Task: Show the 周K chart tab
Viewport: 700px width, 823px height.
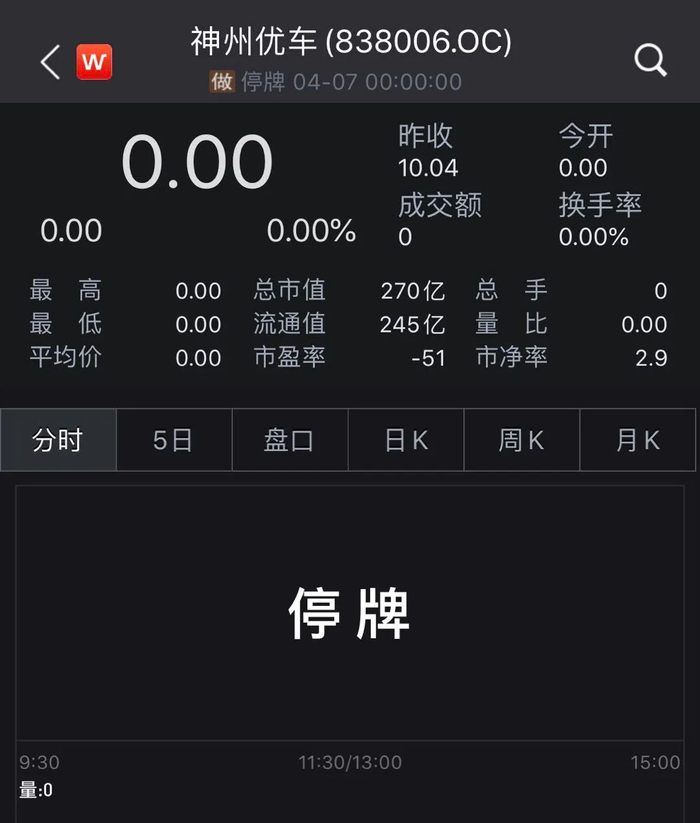Action: (522, 440)
